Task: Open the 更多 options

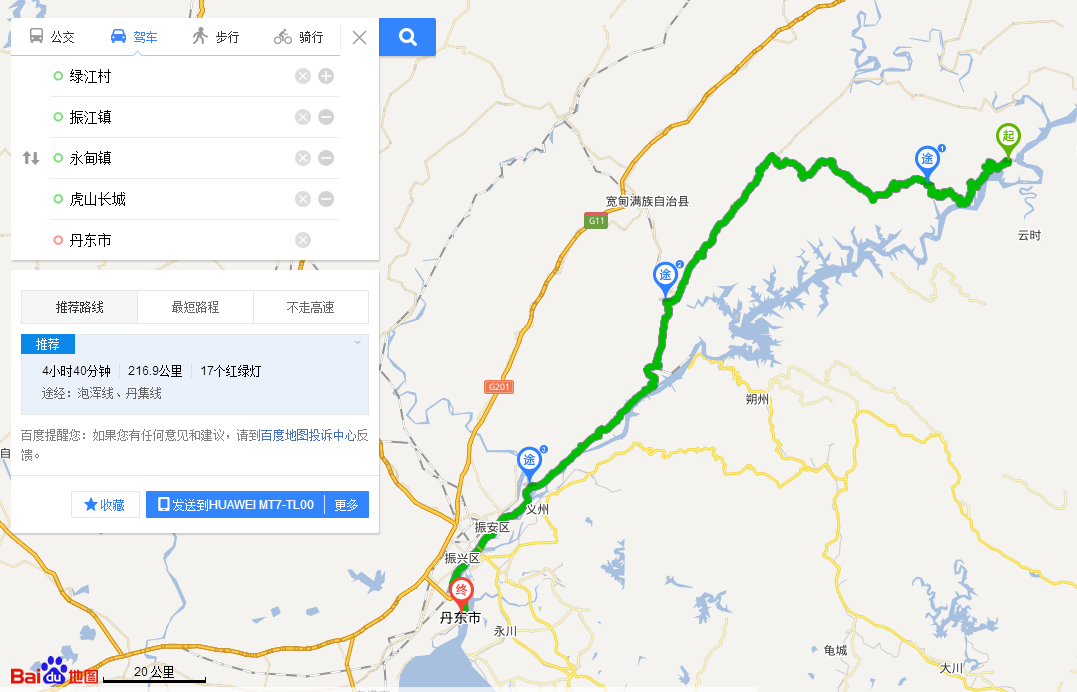Action: tap(346, 505)
